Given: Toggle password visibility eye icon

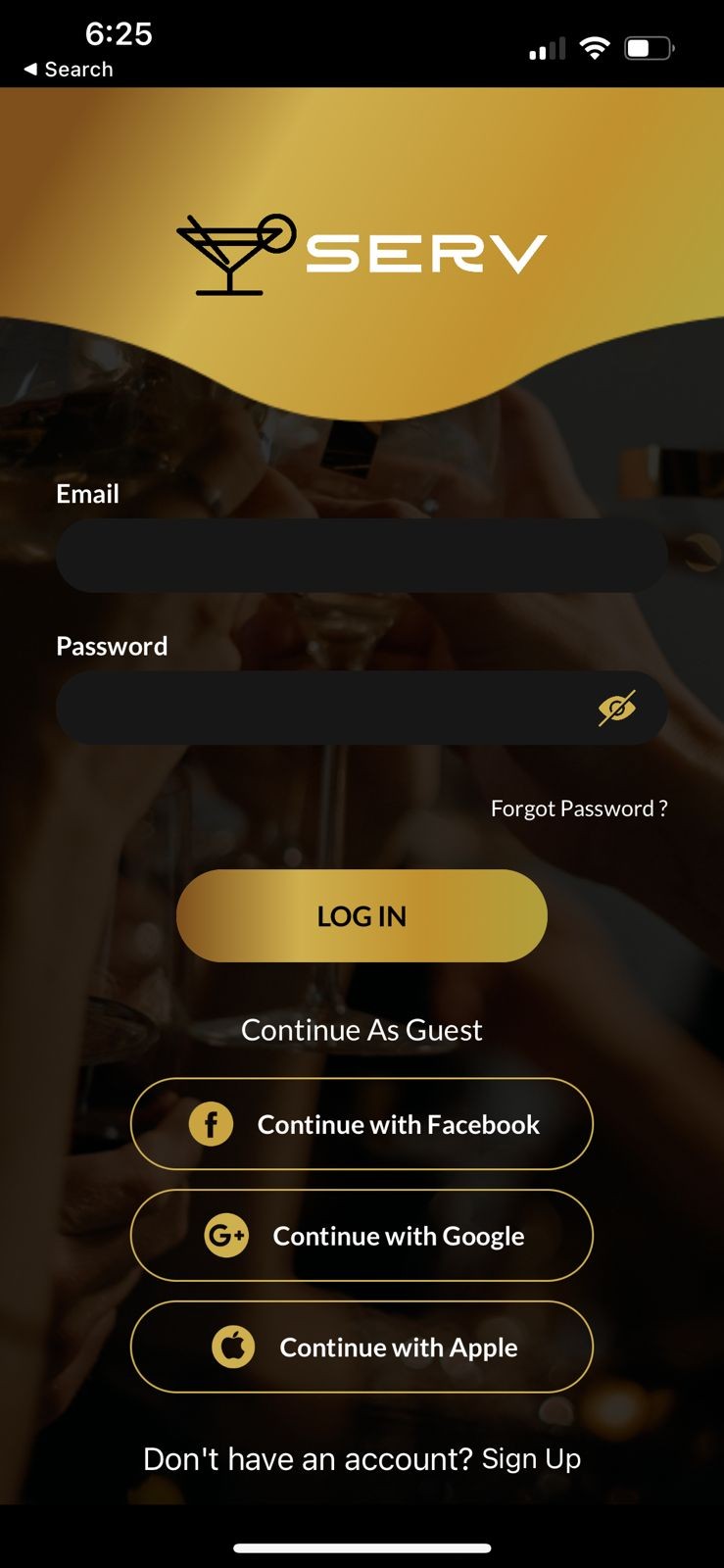Looking at the screenshot, I should click(616, 708).
